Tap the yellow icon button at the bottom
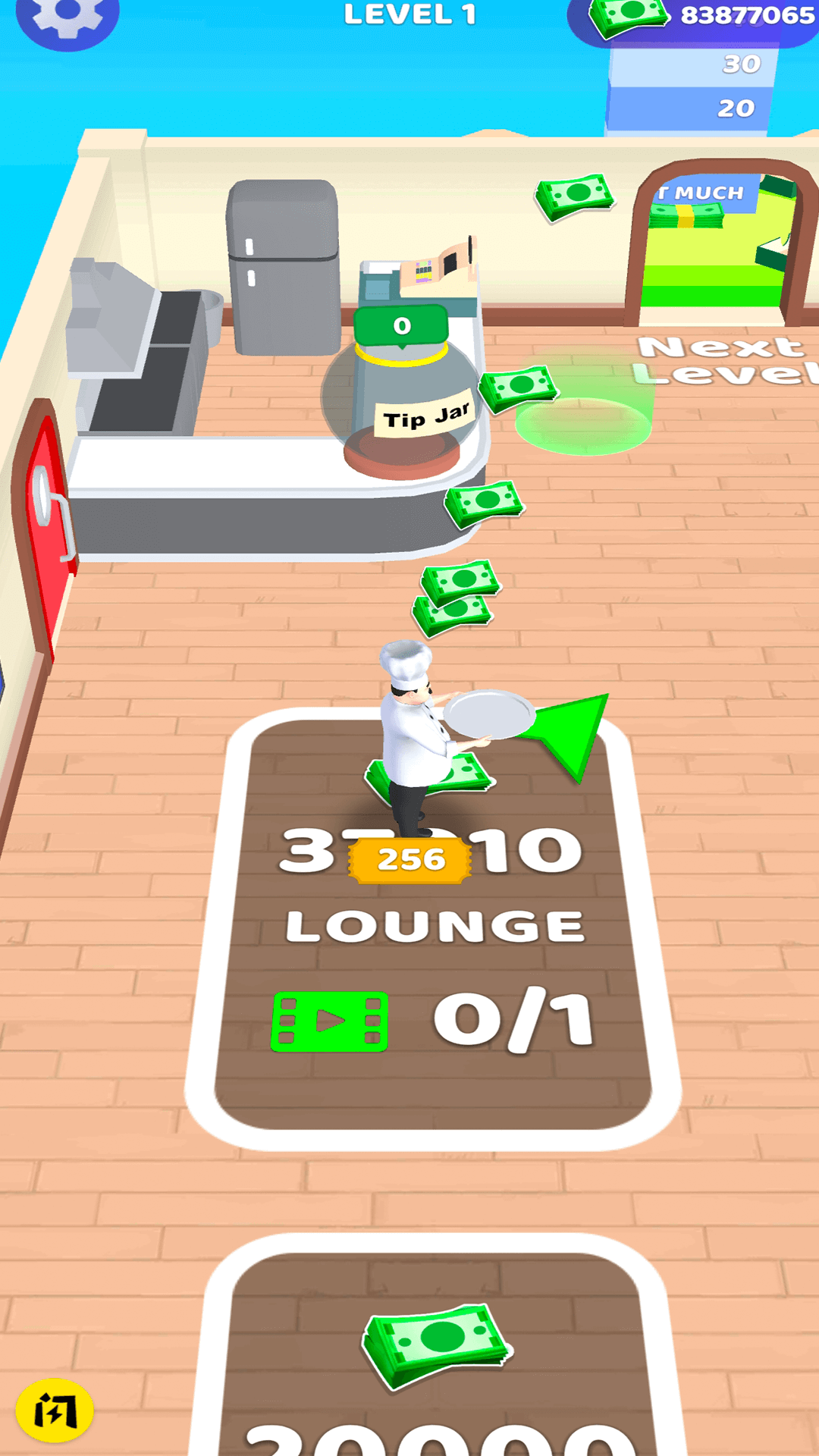This screenshot has height=1456, width=819. click(x=55, y=1411)
